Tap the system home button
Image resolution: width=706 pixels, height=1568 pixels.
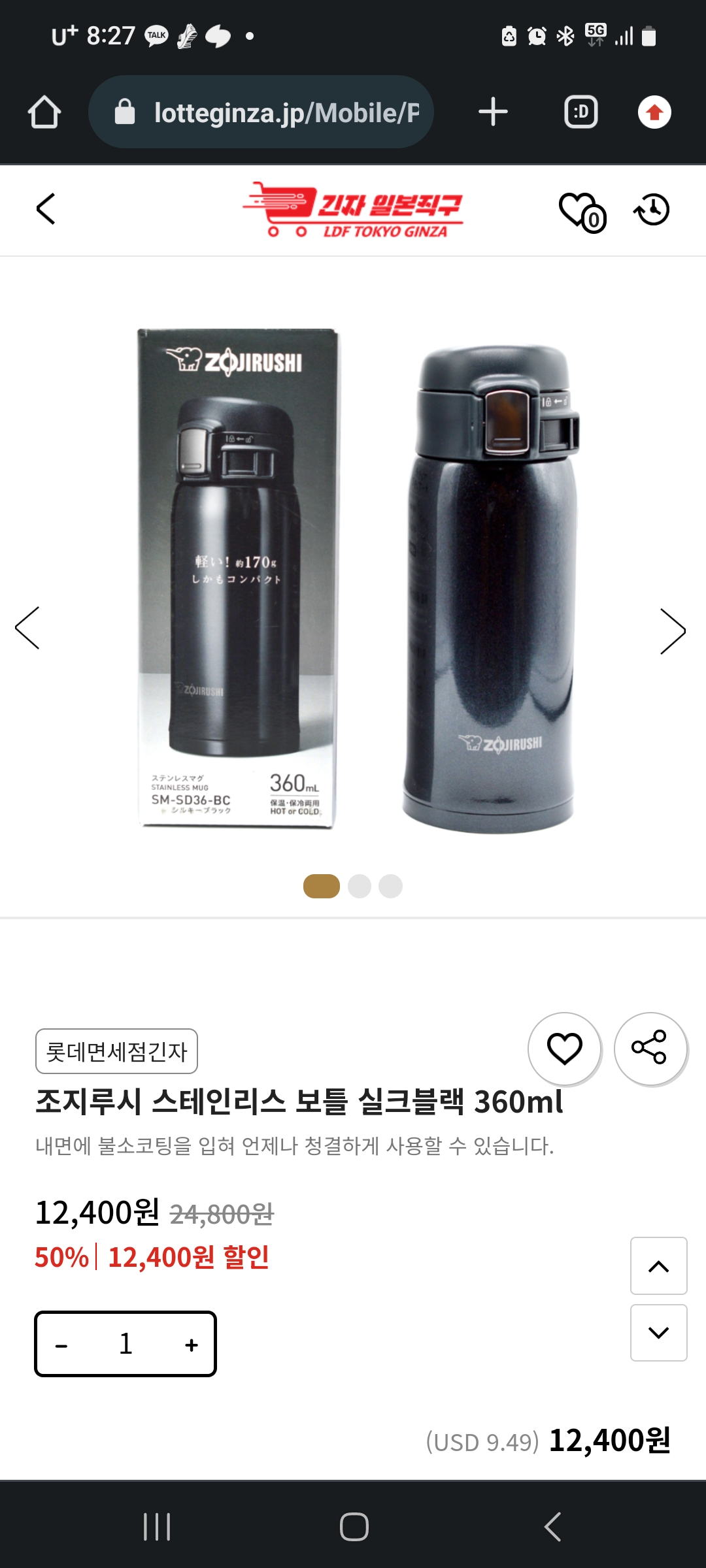pyautogui.click(x=354, y=1527)
